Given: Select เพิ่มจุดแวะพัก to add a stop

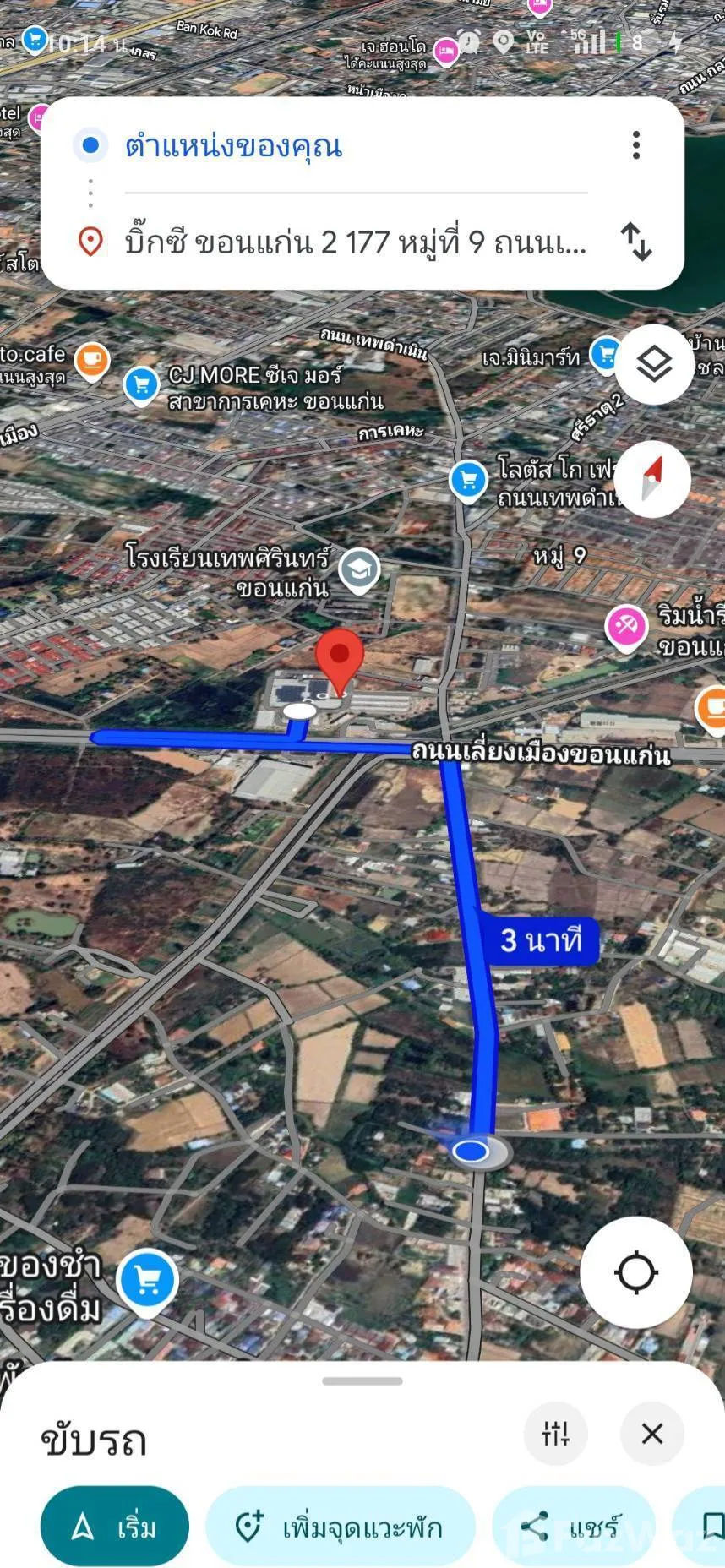Looking at the screenshot, I should pyautogui.click(x=340, y=1527).
